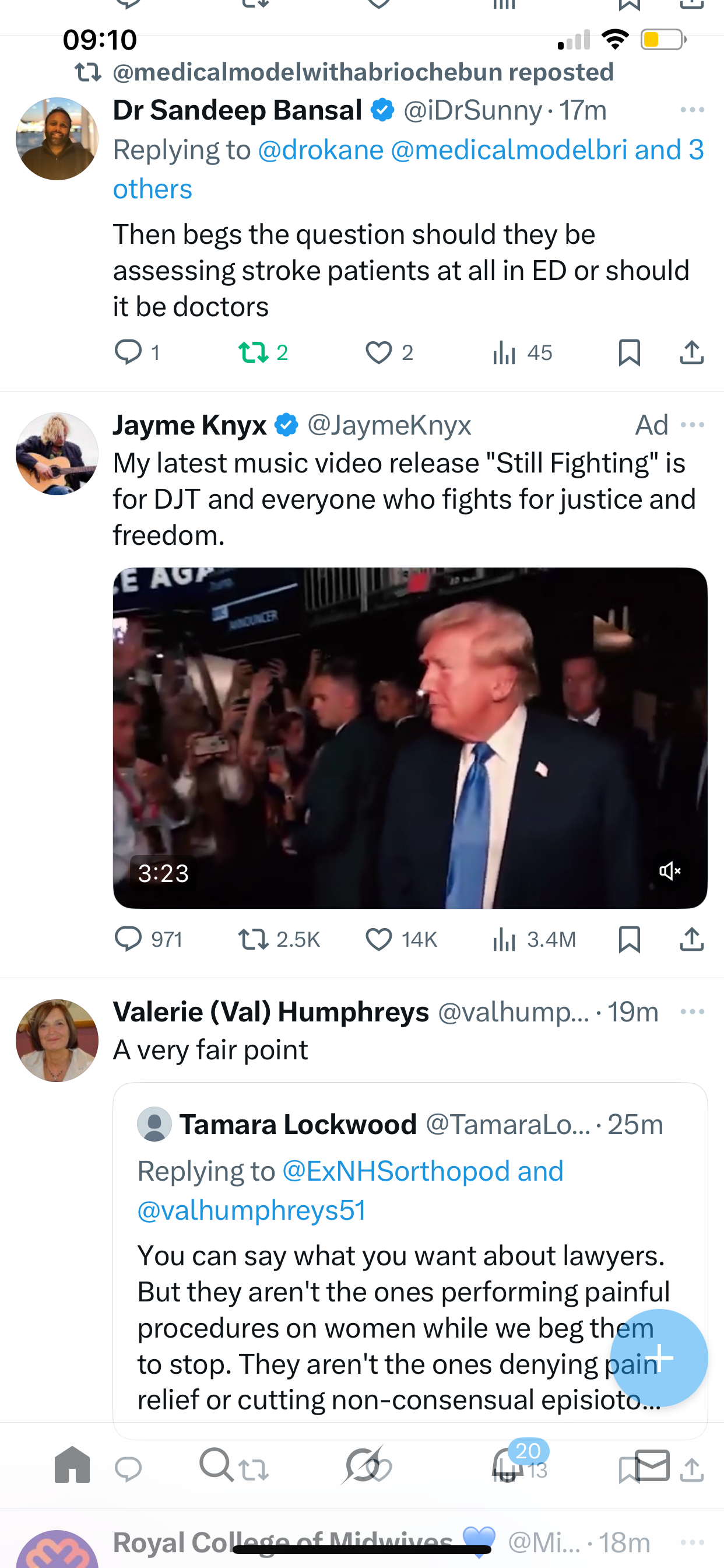
Task: Open more options on Dr Sandeep Bansal's tweet
Action: click(693, 110)
